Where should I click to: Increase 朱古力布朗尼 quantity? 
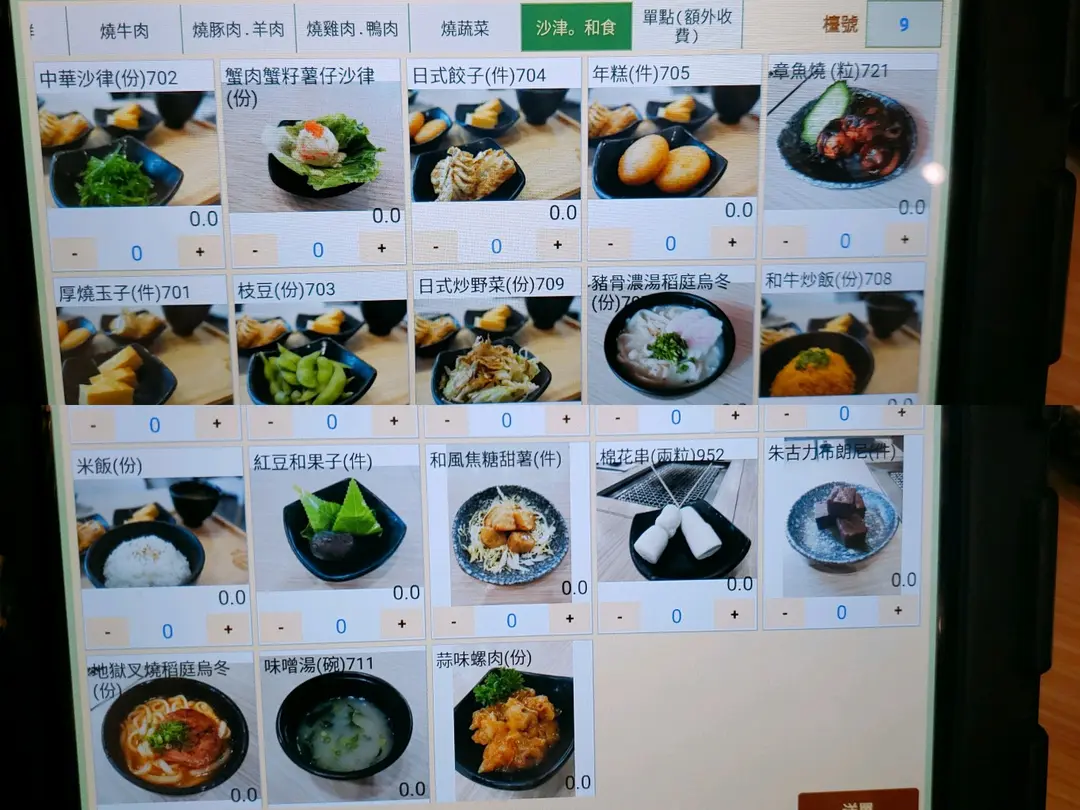pos(898,610)
